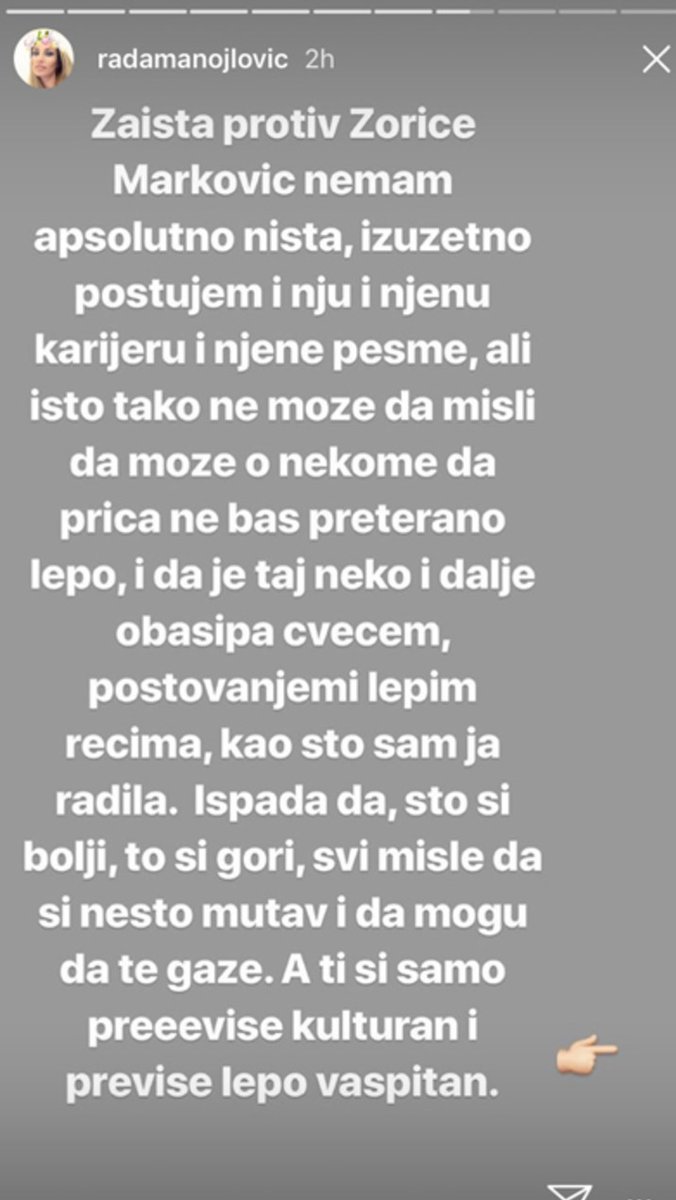The width and height of the screenshot is (676, 1200).
Task: Open the radamanojlovic username link
Action: (191, 60)
